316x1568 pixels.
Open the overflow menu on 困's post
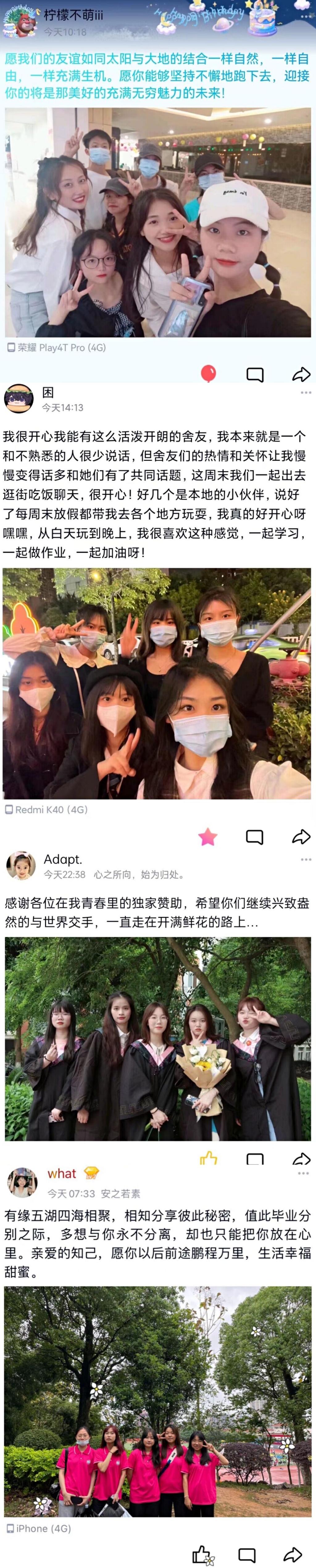tap(306, 393)
